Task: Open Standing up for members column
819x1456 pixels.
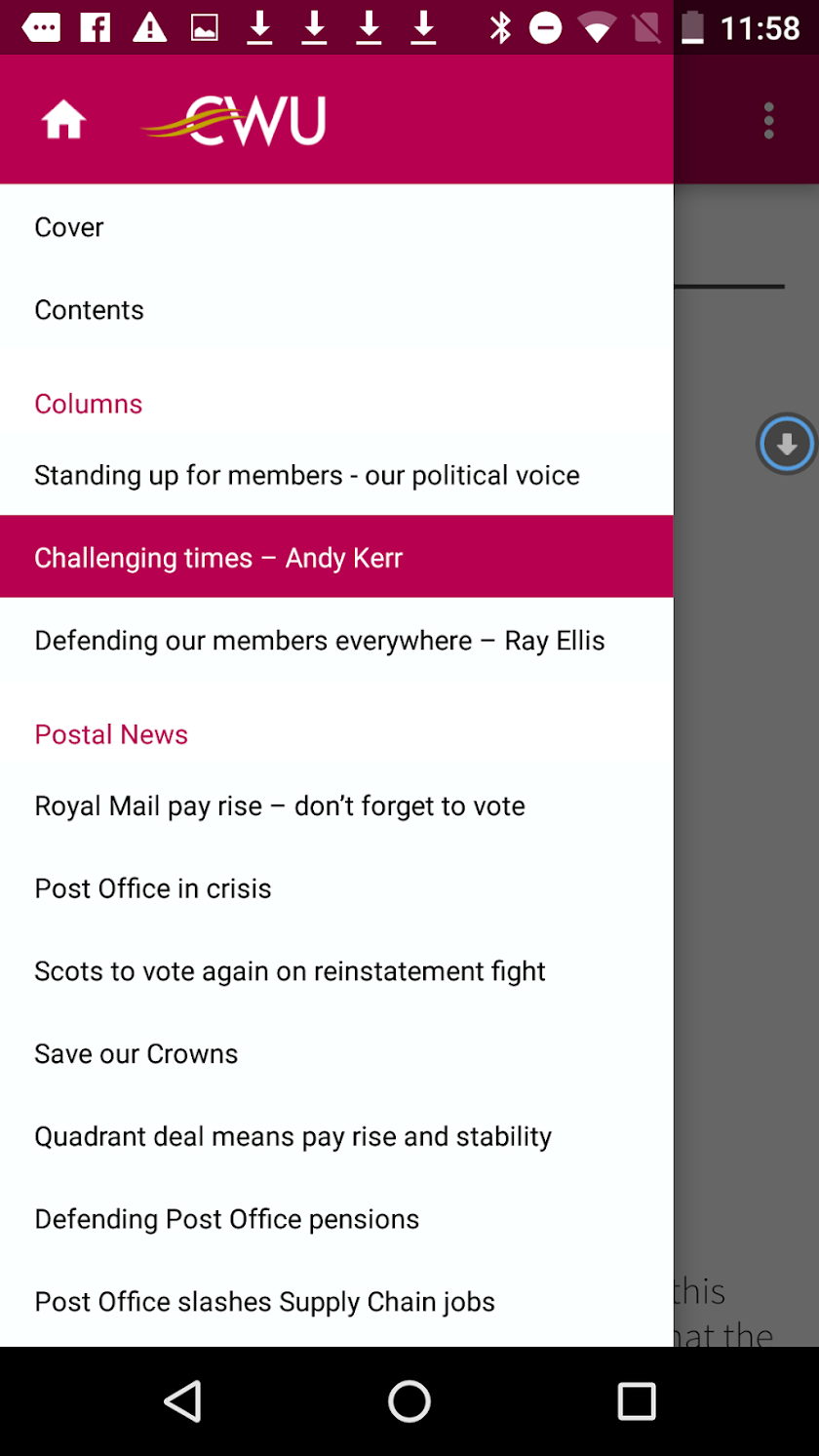Action: coord(306,475)
